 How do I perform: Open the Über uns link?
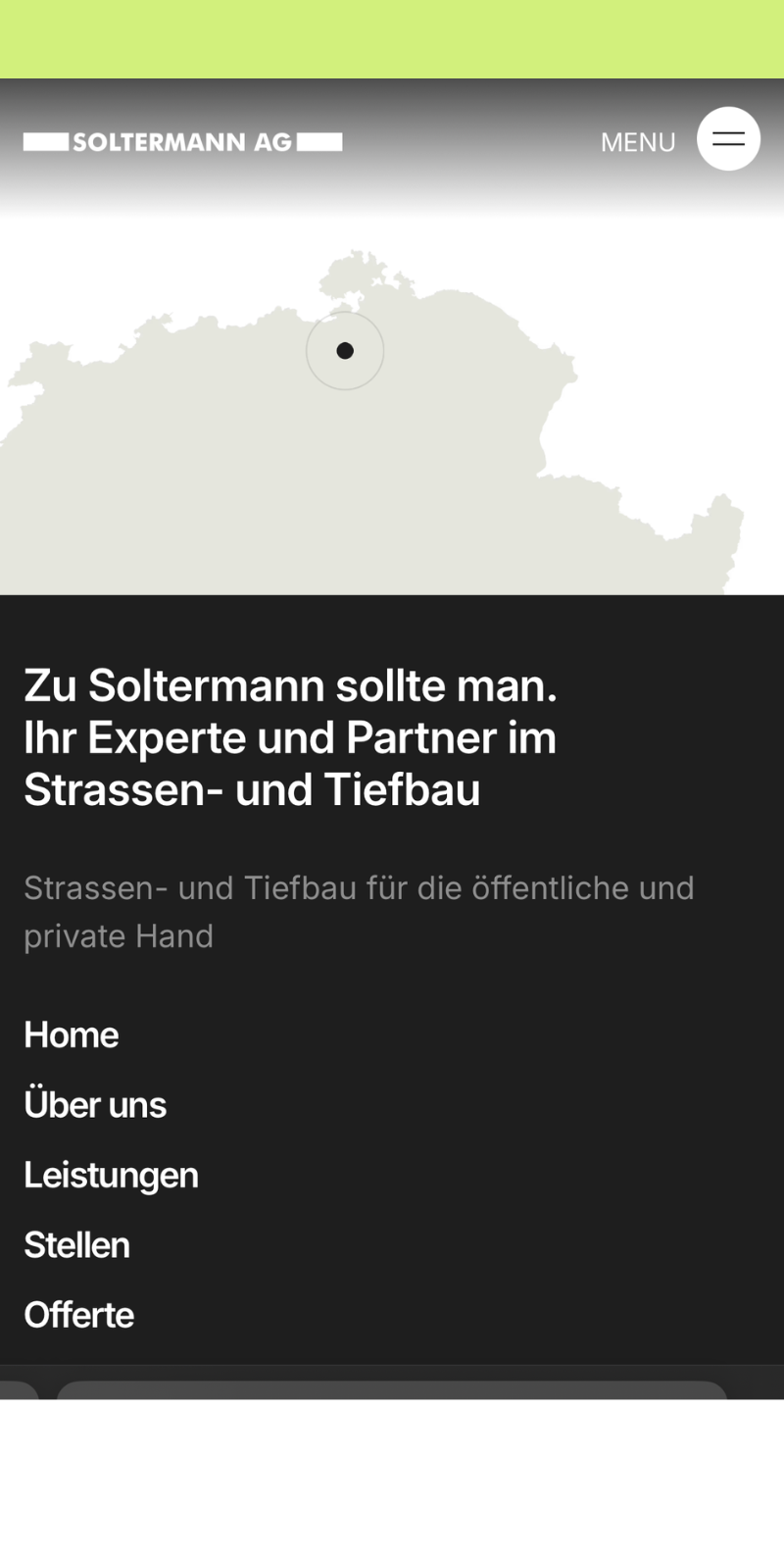(95, 1104)
